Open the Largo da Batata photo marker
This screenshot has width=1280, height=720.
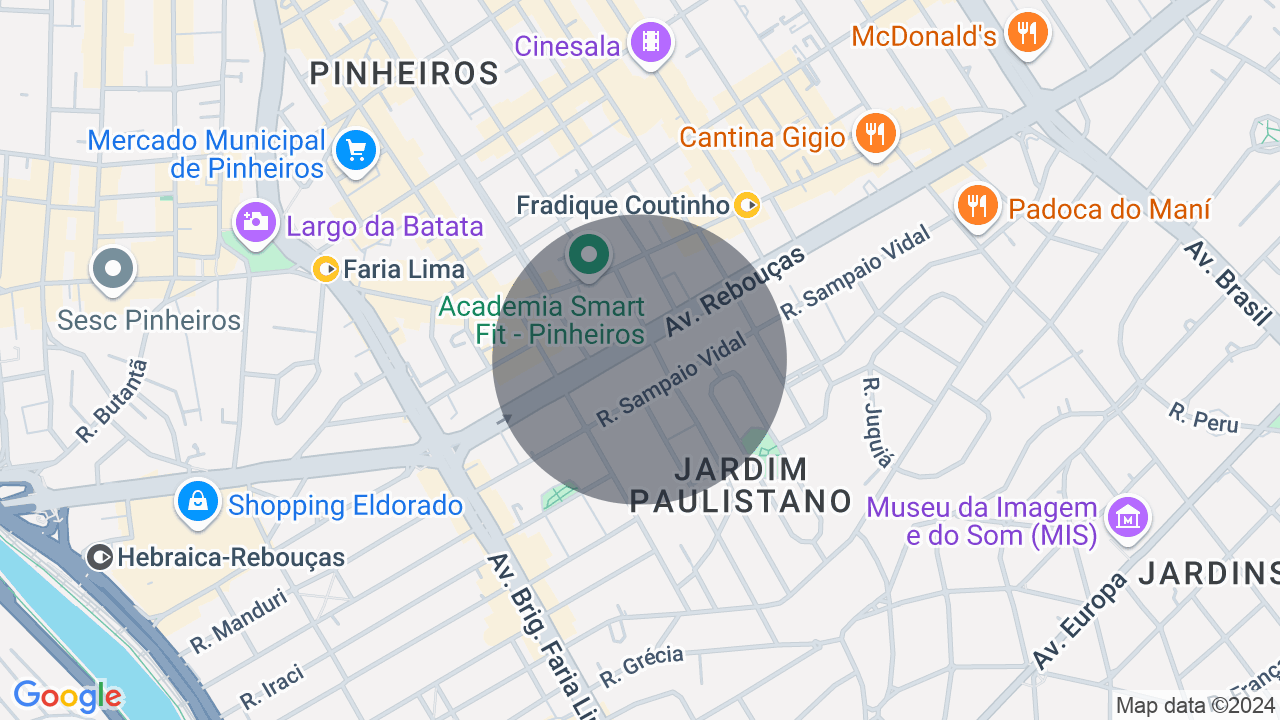(256, 221)
